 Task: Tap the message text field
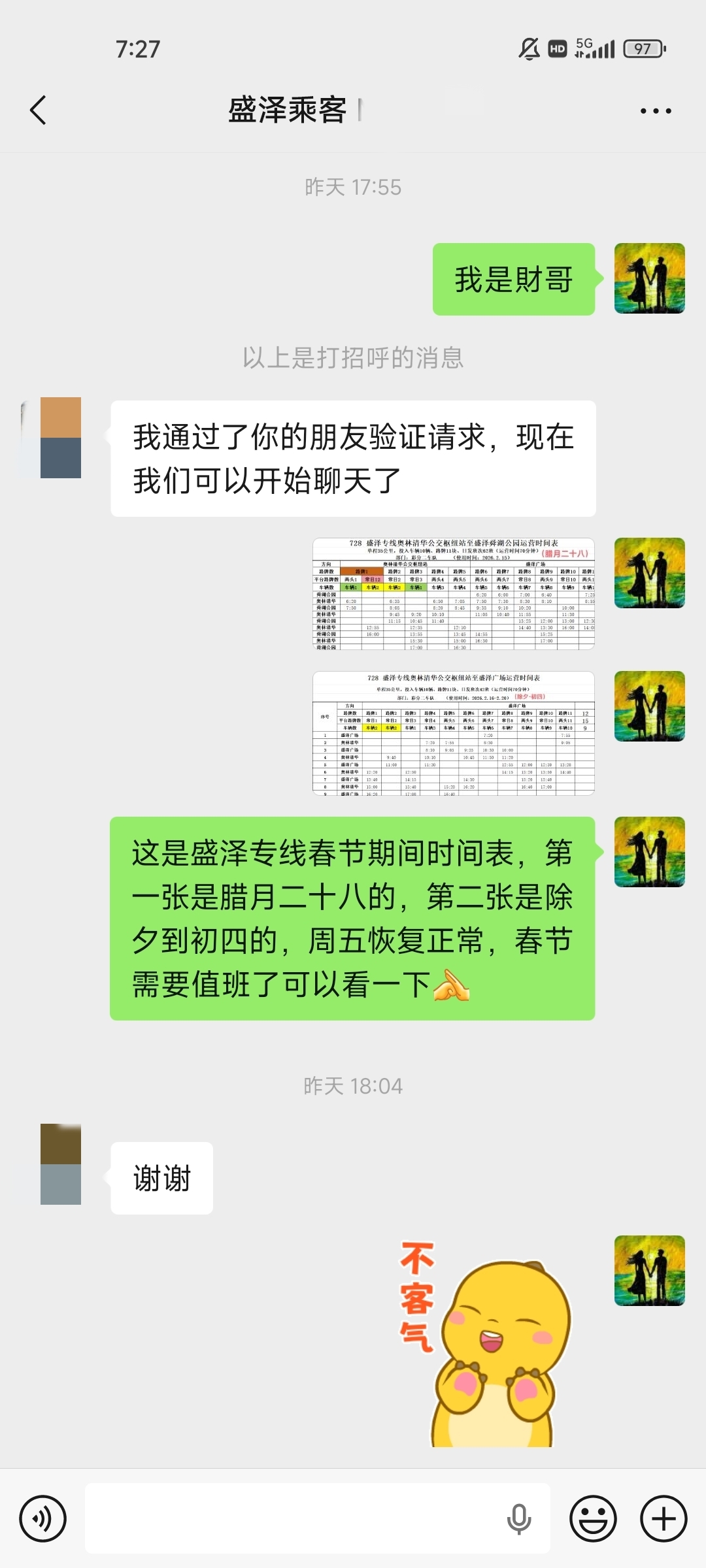(294, 1518)
